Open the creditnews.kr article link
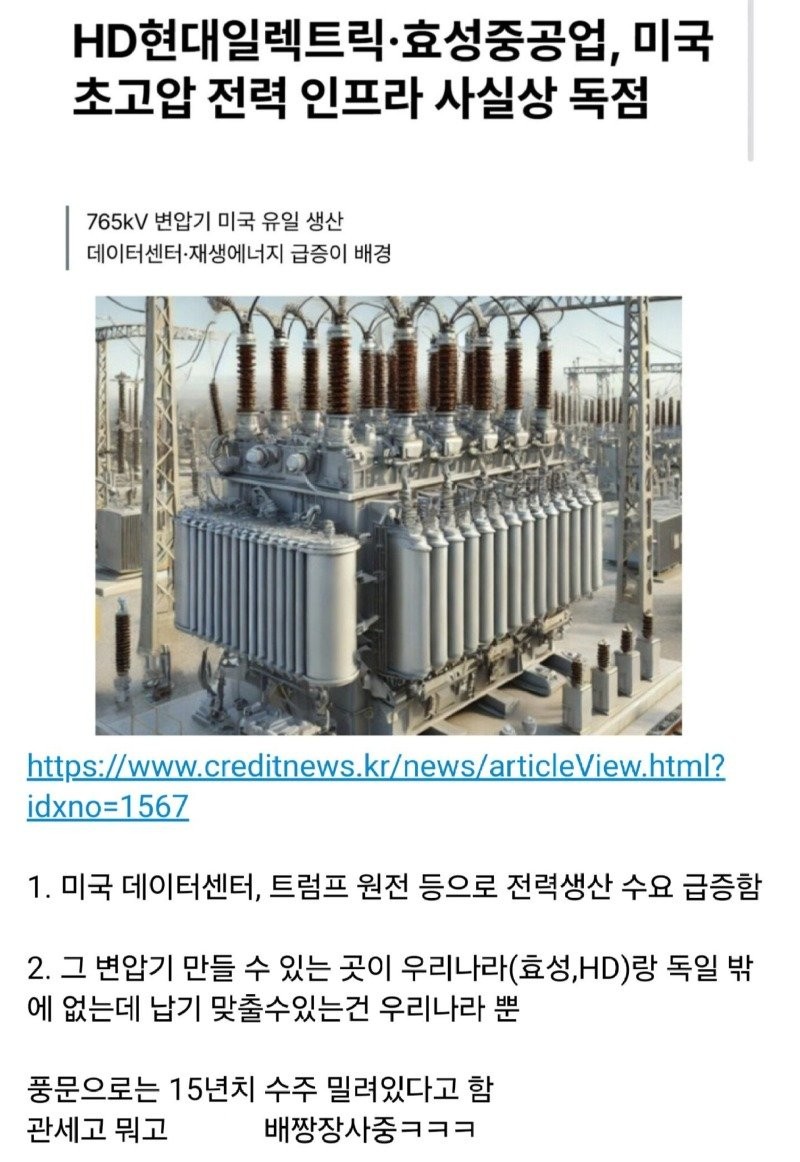 point(375,768)
